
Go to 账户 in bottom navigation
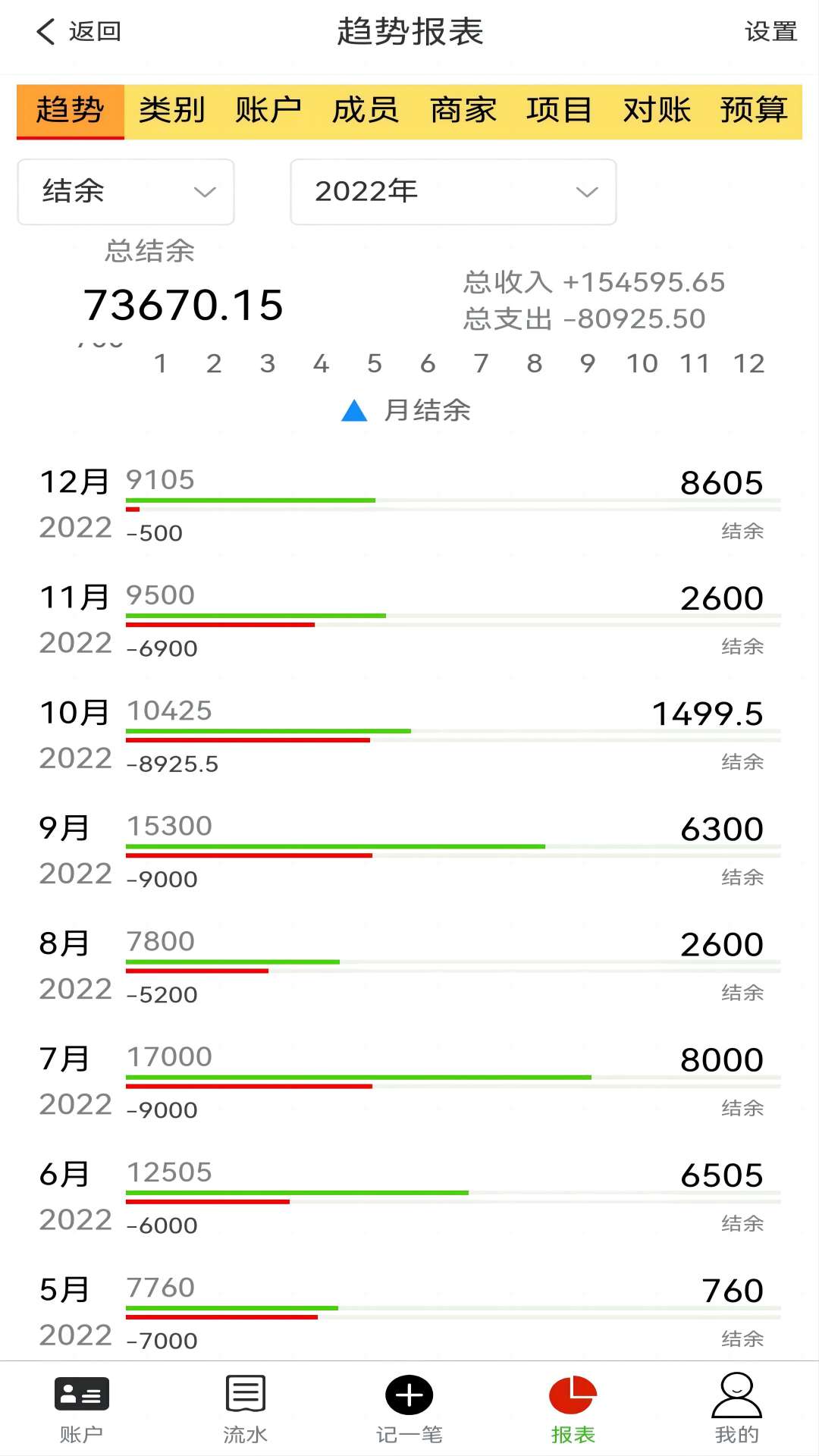click(82, 1409)
